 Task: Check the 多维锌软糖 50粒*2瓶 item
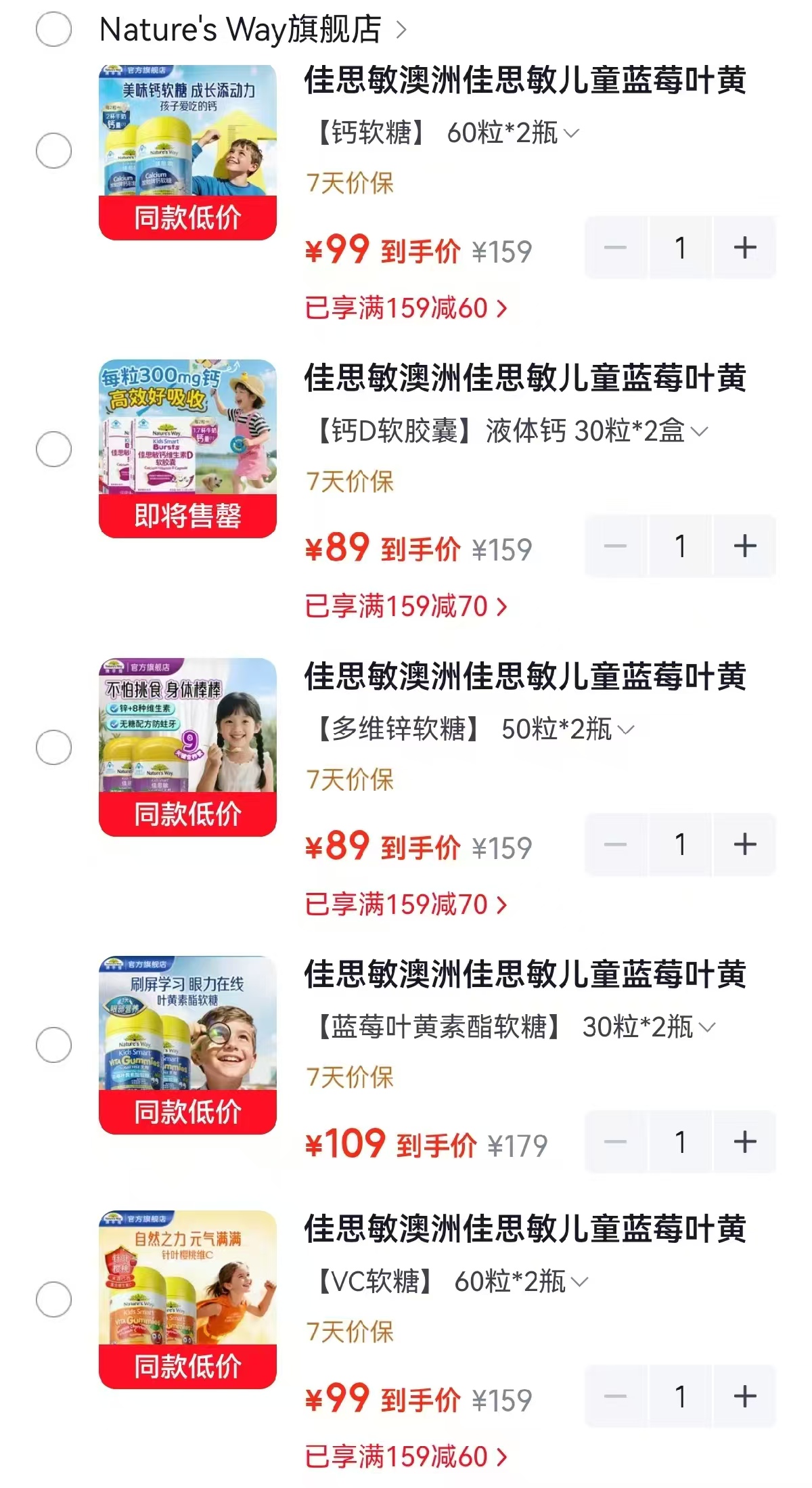coord(53,747)
